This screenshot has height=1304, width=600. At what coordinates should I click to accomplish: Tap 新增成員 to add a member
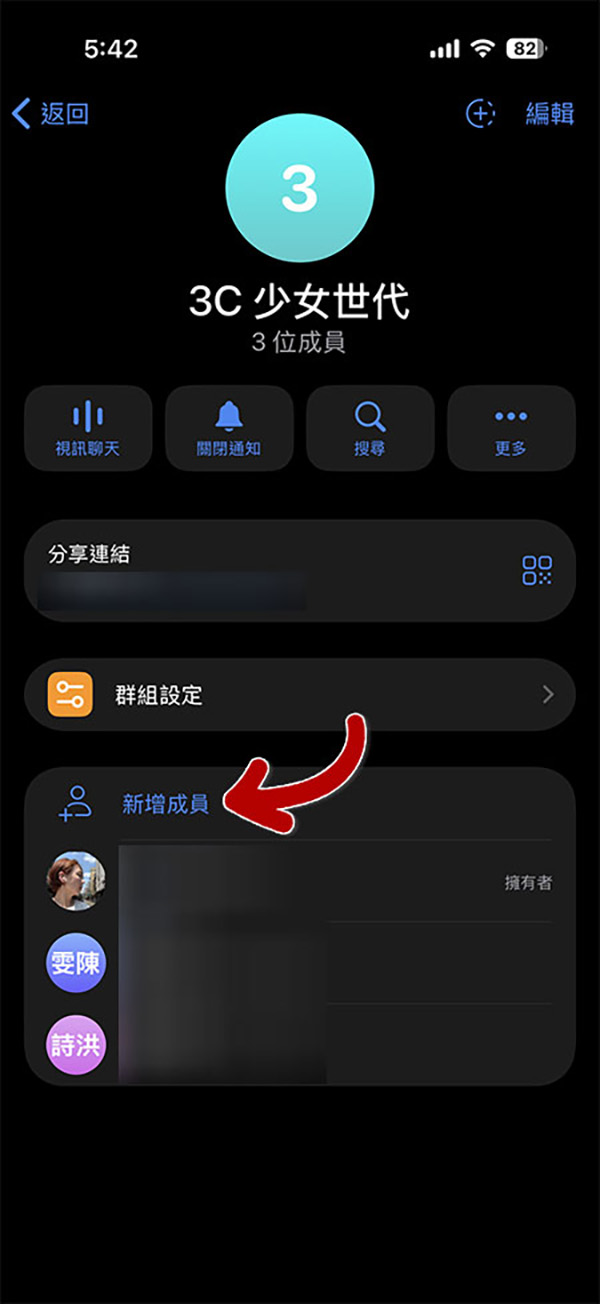tap(165, 804)
